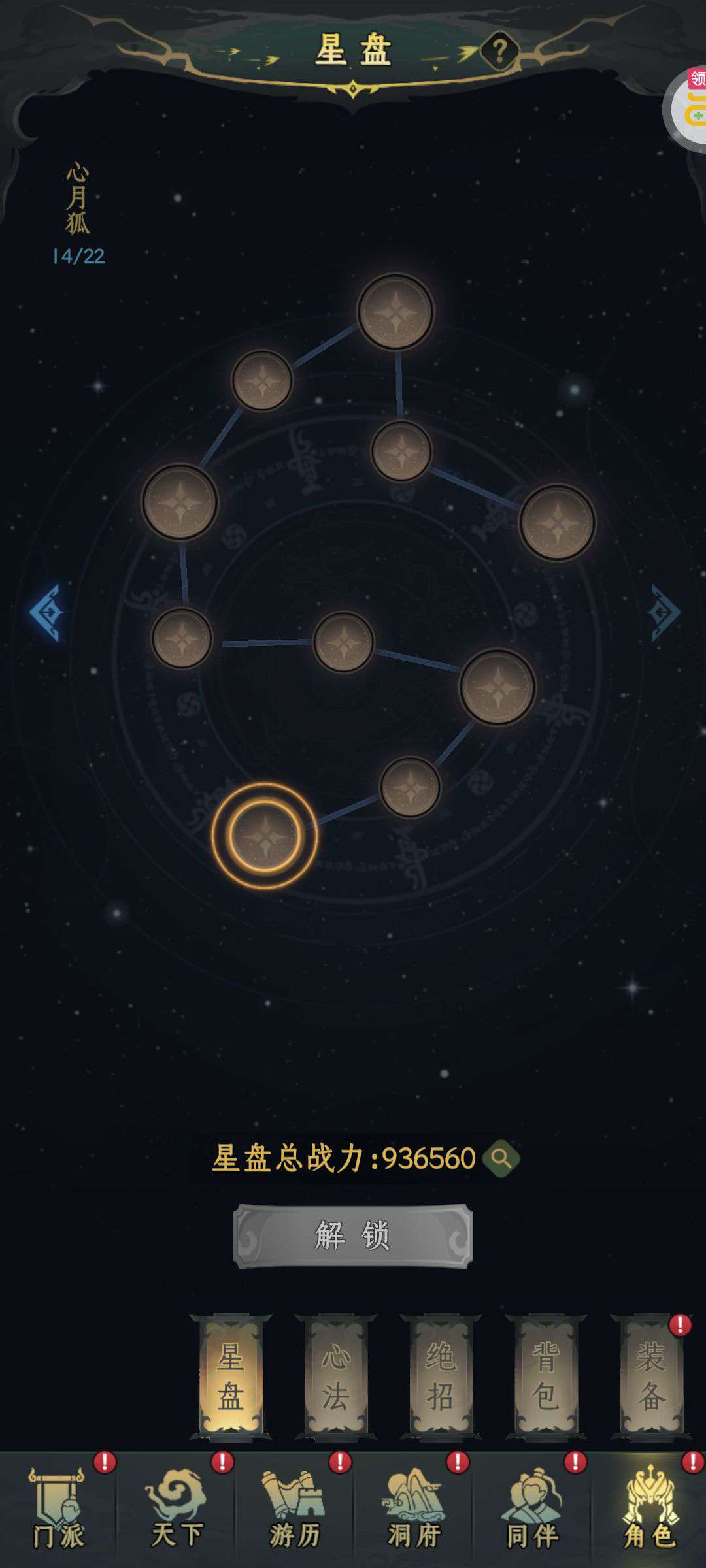Switch to the 心法 scroll tab
706x1568 pixels.
click(335, 1377)
